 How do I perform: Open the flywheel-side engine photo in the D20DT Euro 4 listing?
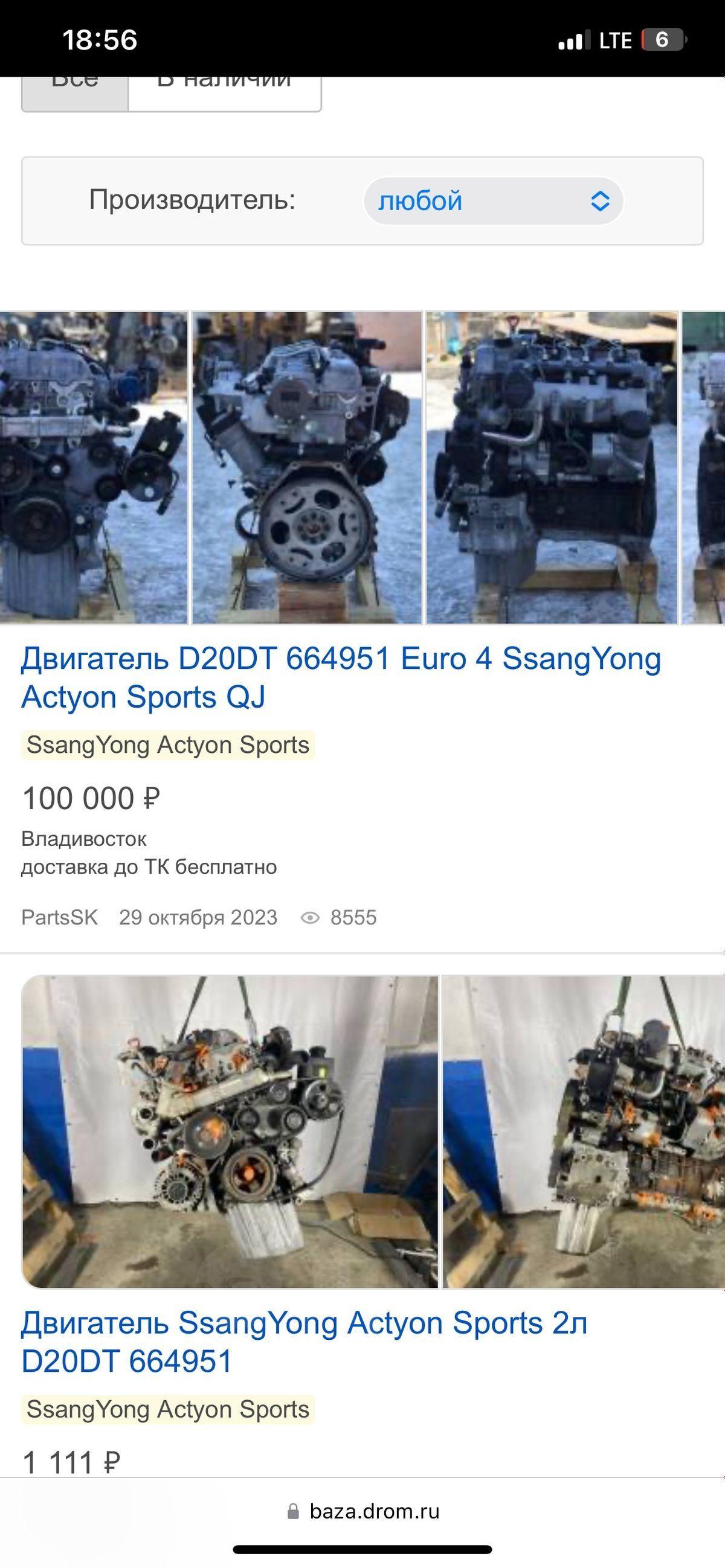307,467
